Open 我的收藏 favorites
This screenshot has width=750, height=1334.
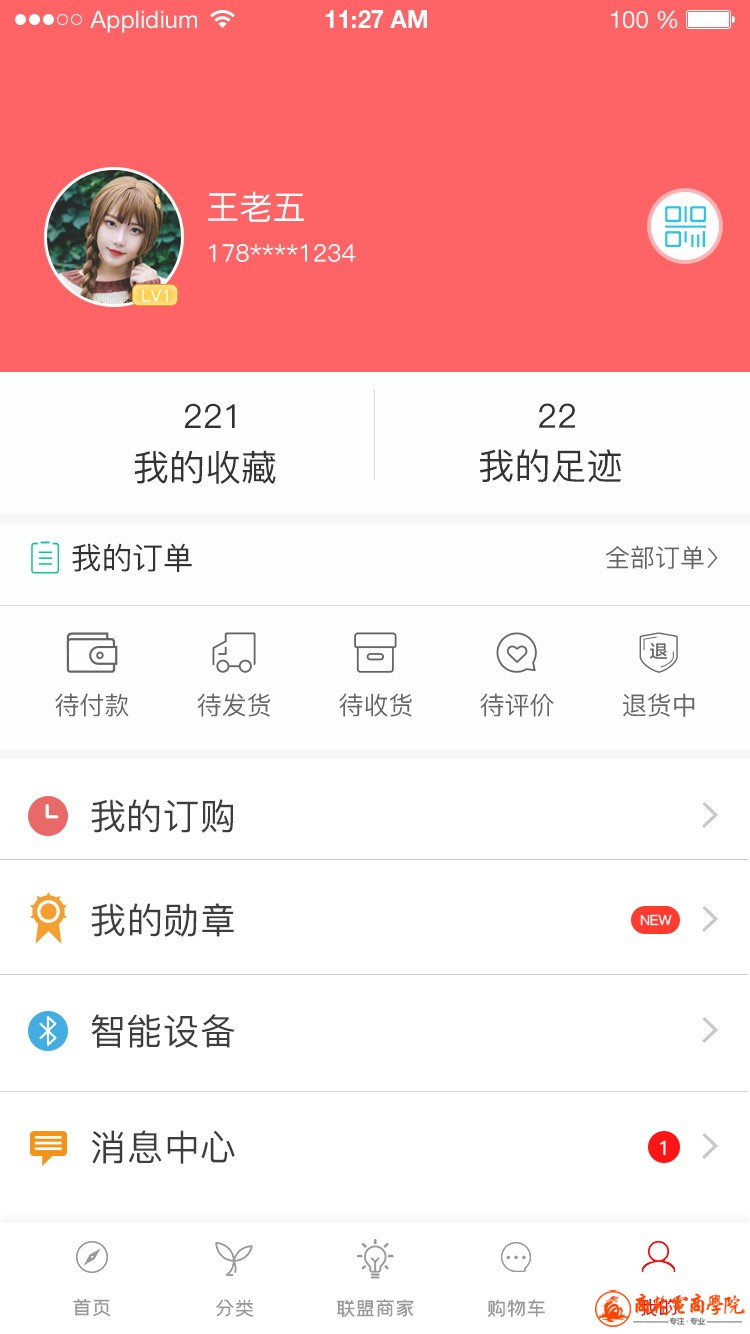[206, 441]
